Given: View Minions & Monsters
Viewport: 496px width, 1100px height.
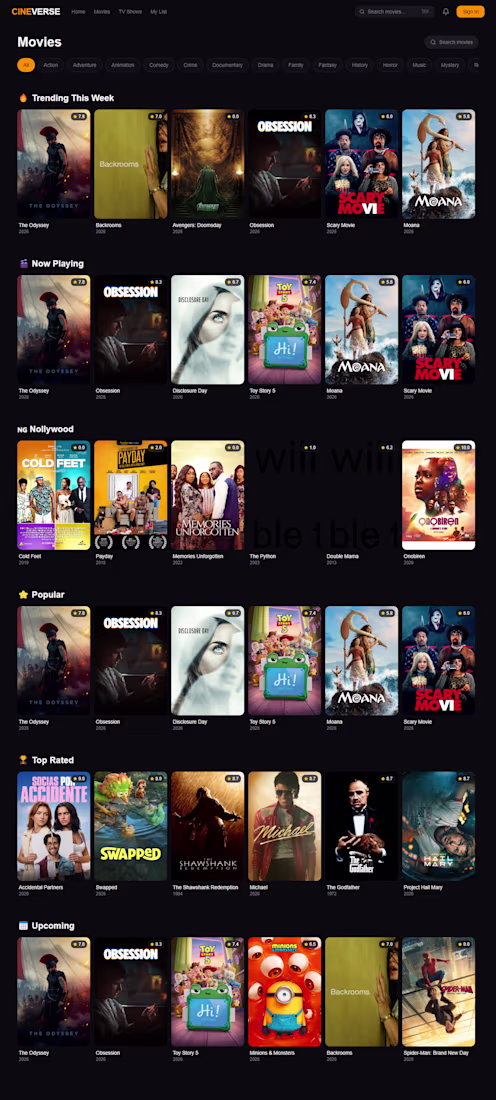Looking at the screenshot, I should tap(285, 992).
